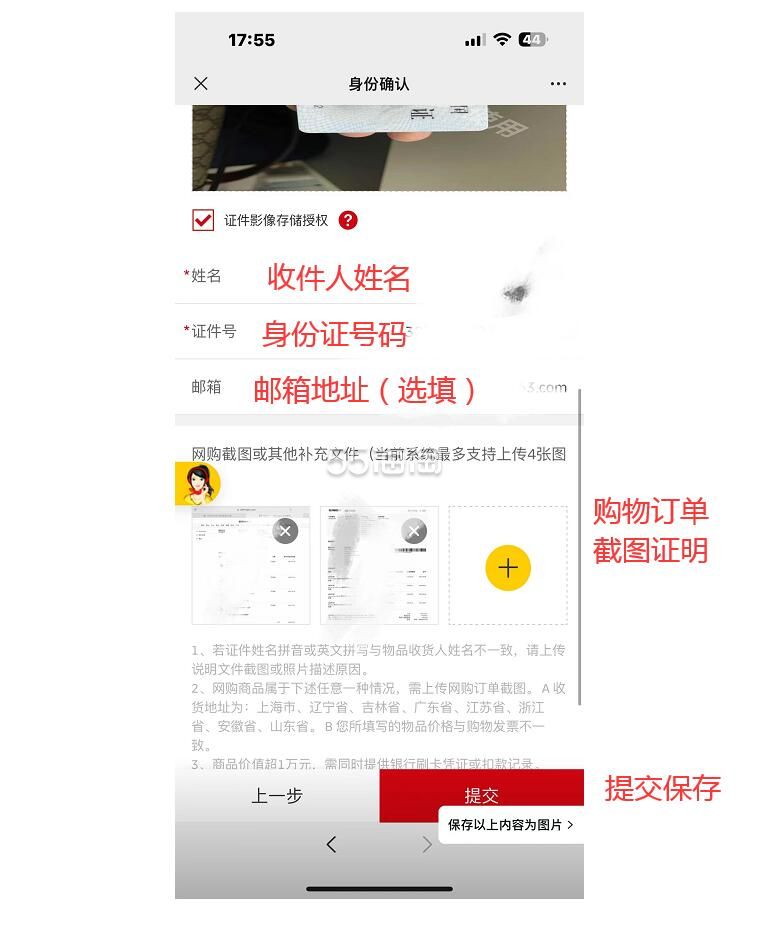Delete the second uploaded screenshot

413,531
